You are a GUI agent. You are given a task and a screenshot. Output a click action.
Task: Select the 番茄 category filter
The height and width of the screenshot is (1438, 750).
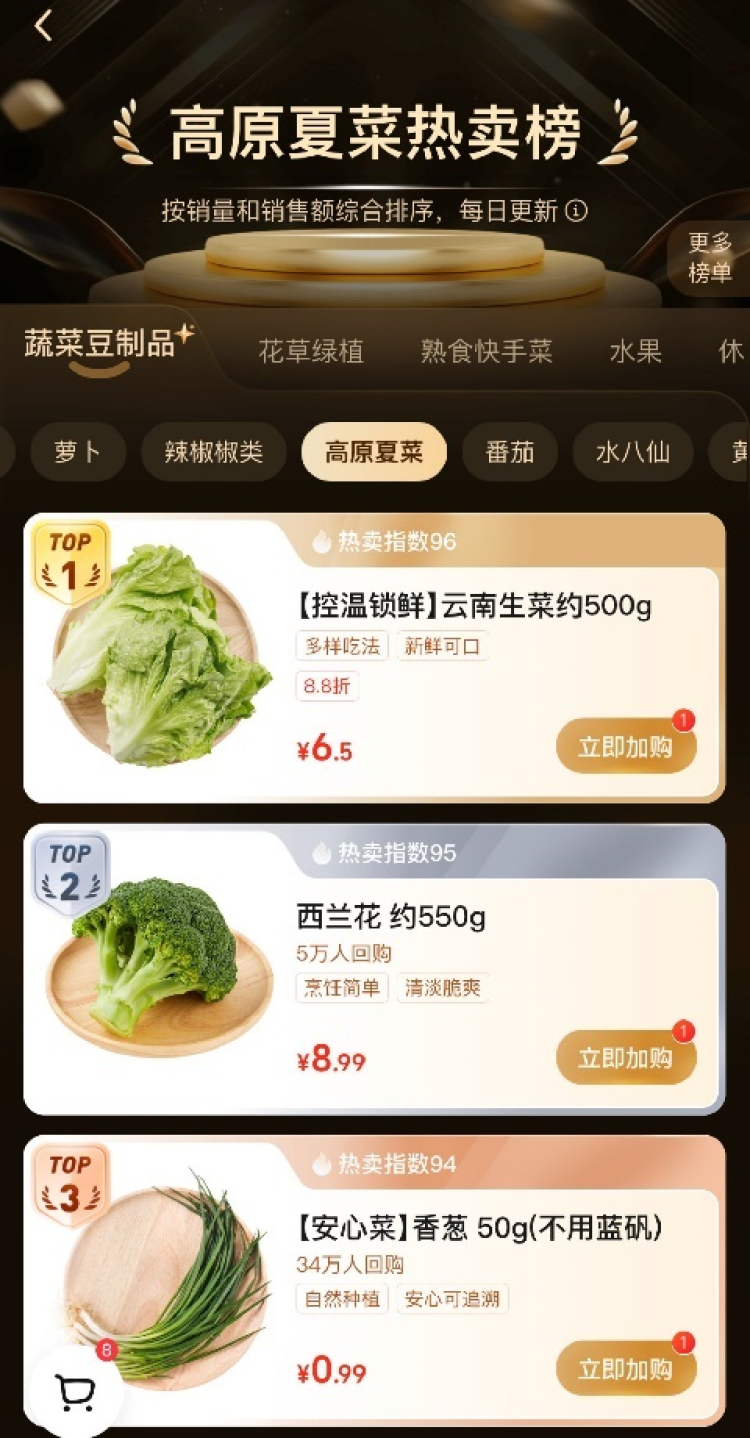[x=510, y=452]
